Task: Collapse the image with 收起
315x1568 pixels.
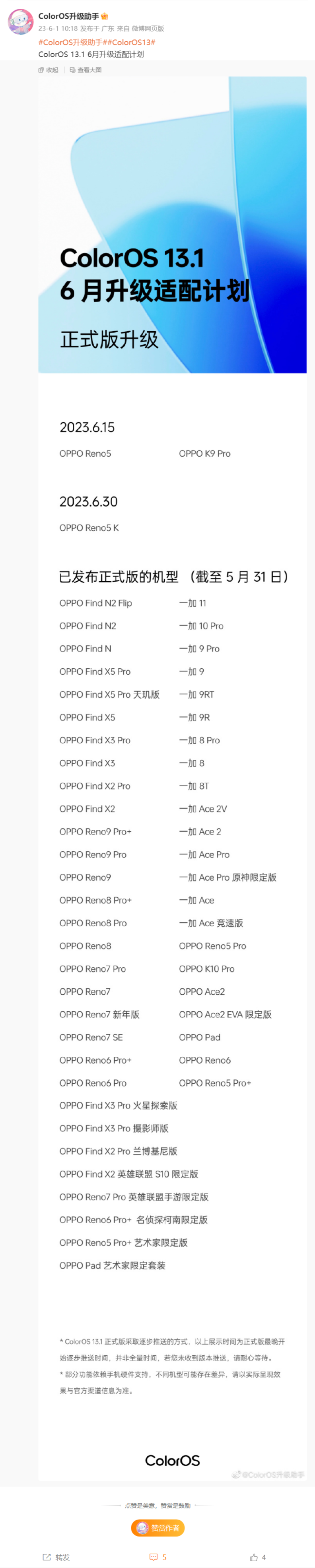Action: point(49,70)
